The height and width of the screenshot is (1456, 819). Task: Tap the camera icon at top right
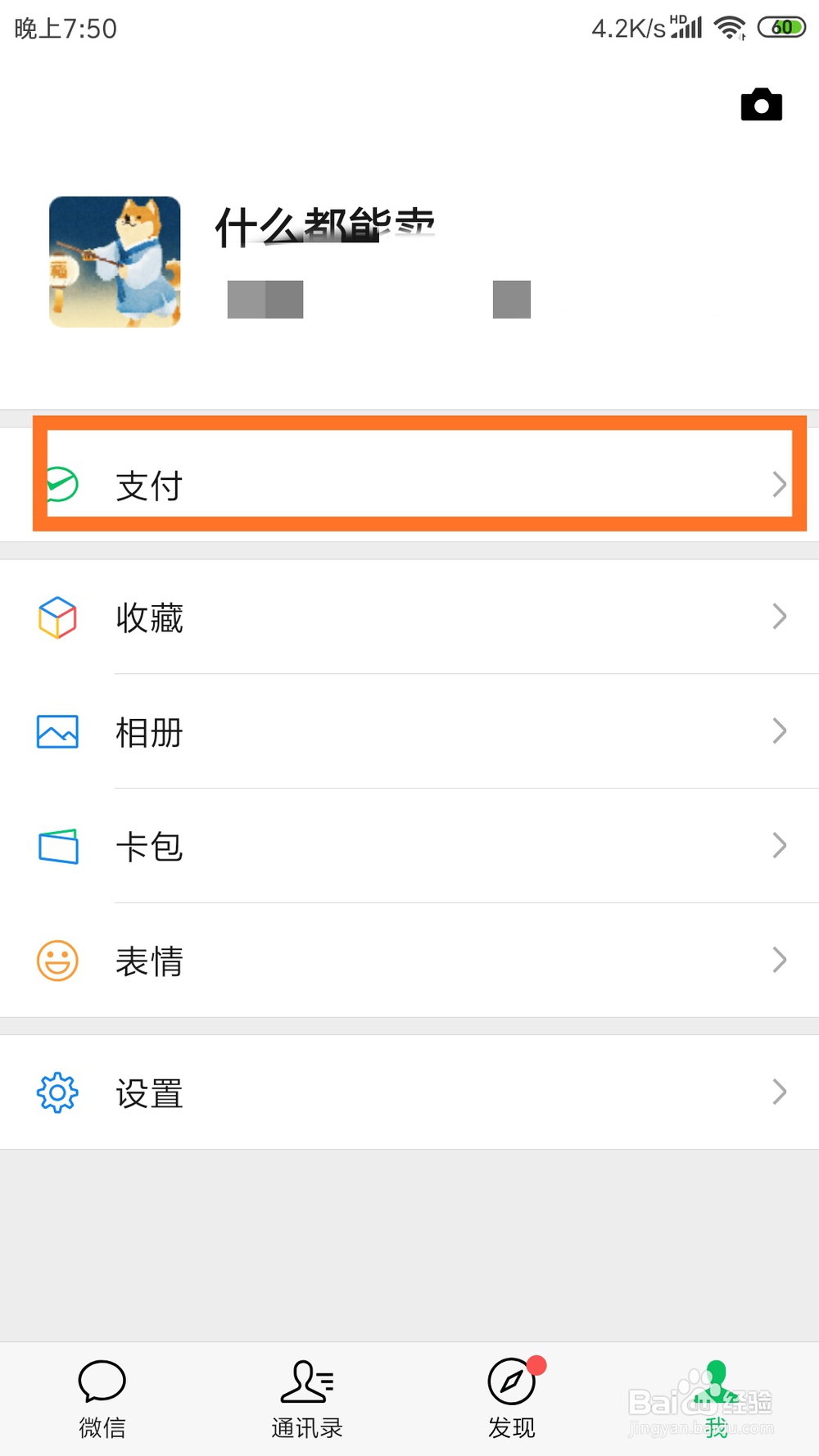[761, 104]
